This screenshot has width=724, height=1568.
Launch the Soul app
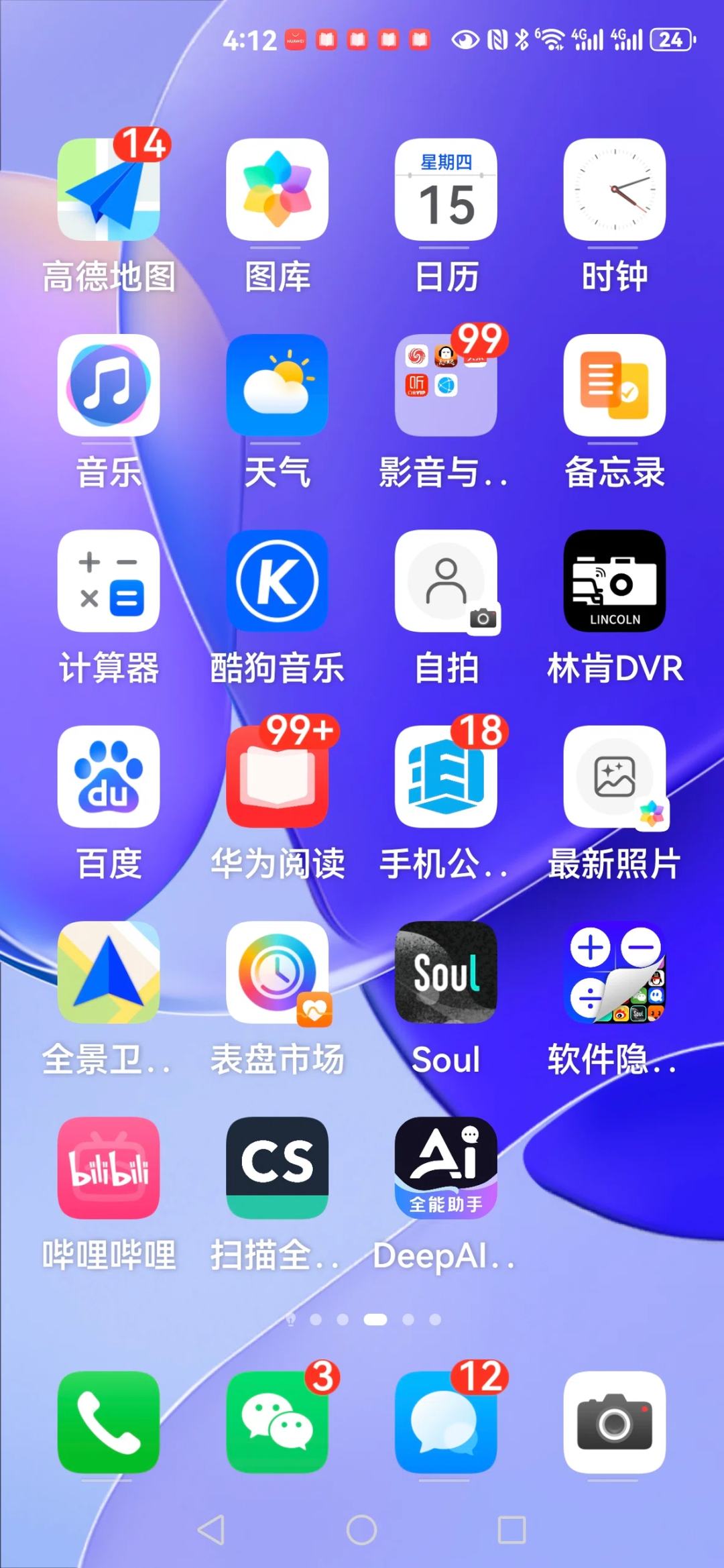coord(446,972)
